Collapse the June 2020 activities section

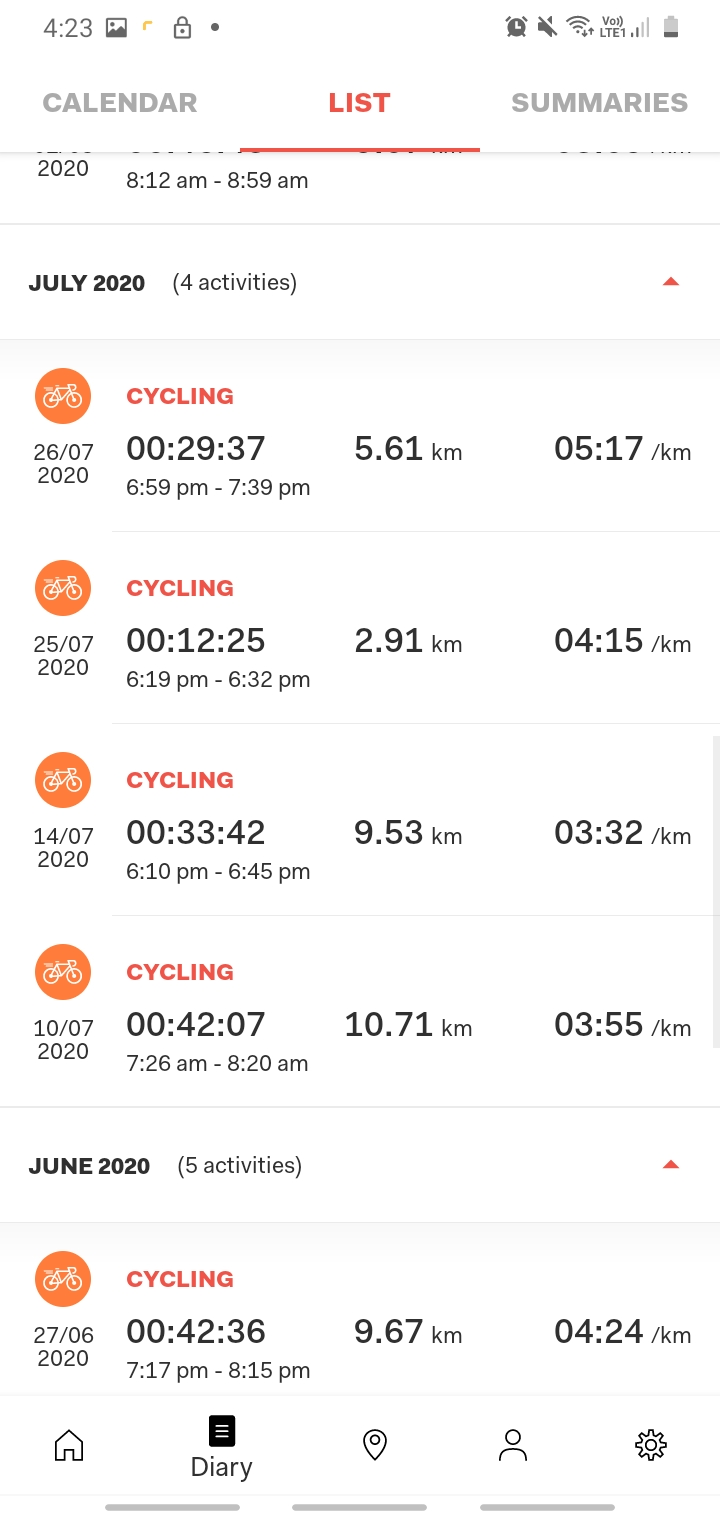point(671,1165)
